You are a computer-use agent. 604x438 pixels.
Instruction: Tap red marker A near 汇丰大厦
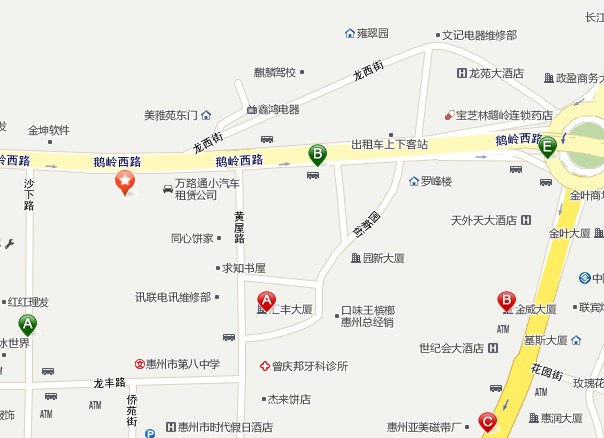(267, 299)
